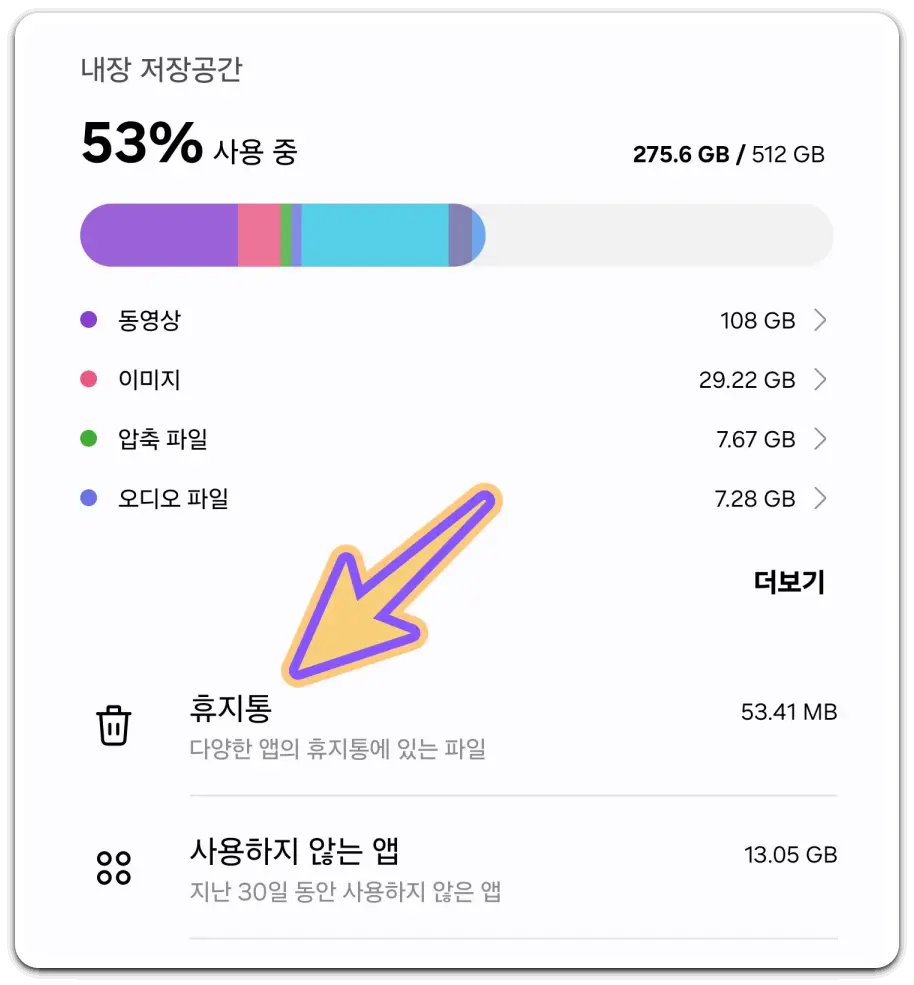914x985 pixels.
Task: Click the apps icon next to 사용하지 않는 앱
Action: [114, 867]
